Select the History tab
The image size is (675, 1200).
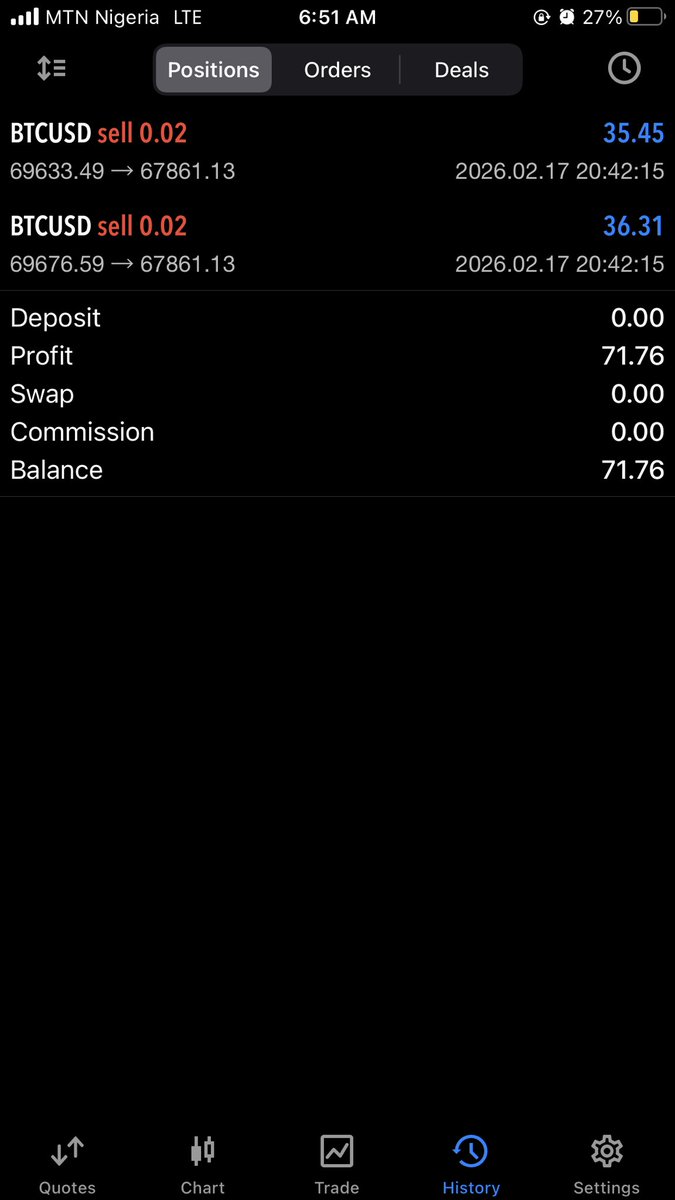click(471, 1164)
